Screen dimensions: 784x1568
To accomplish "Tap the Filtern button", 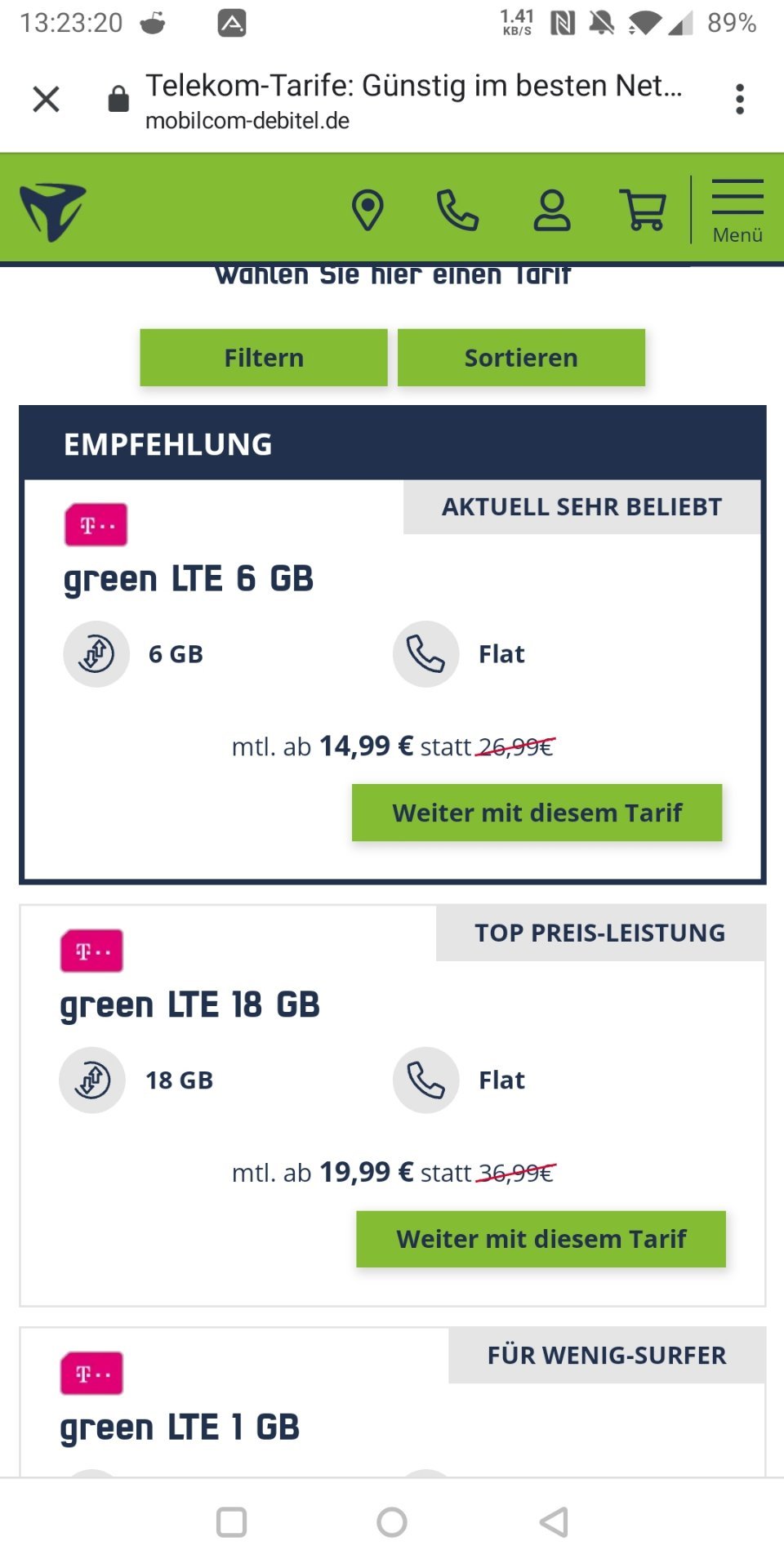I will pyautogui.click(x=264, y=358).
